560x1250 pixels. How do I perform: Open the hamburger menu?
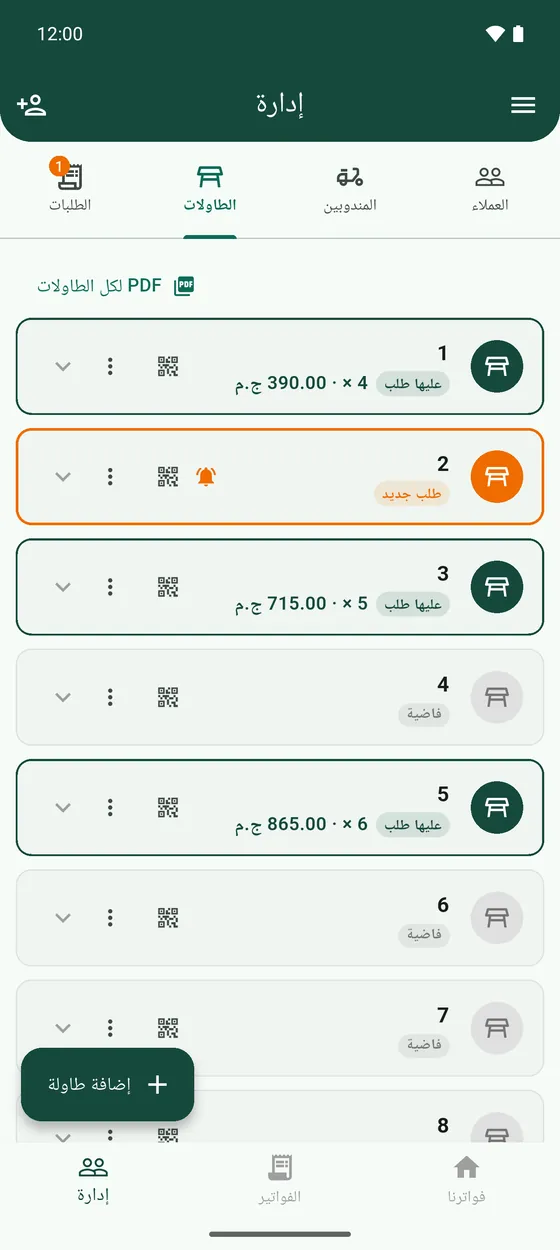(523, 105)
